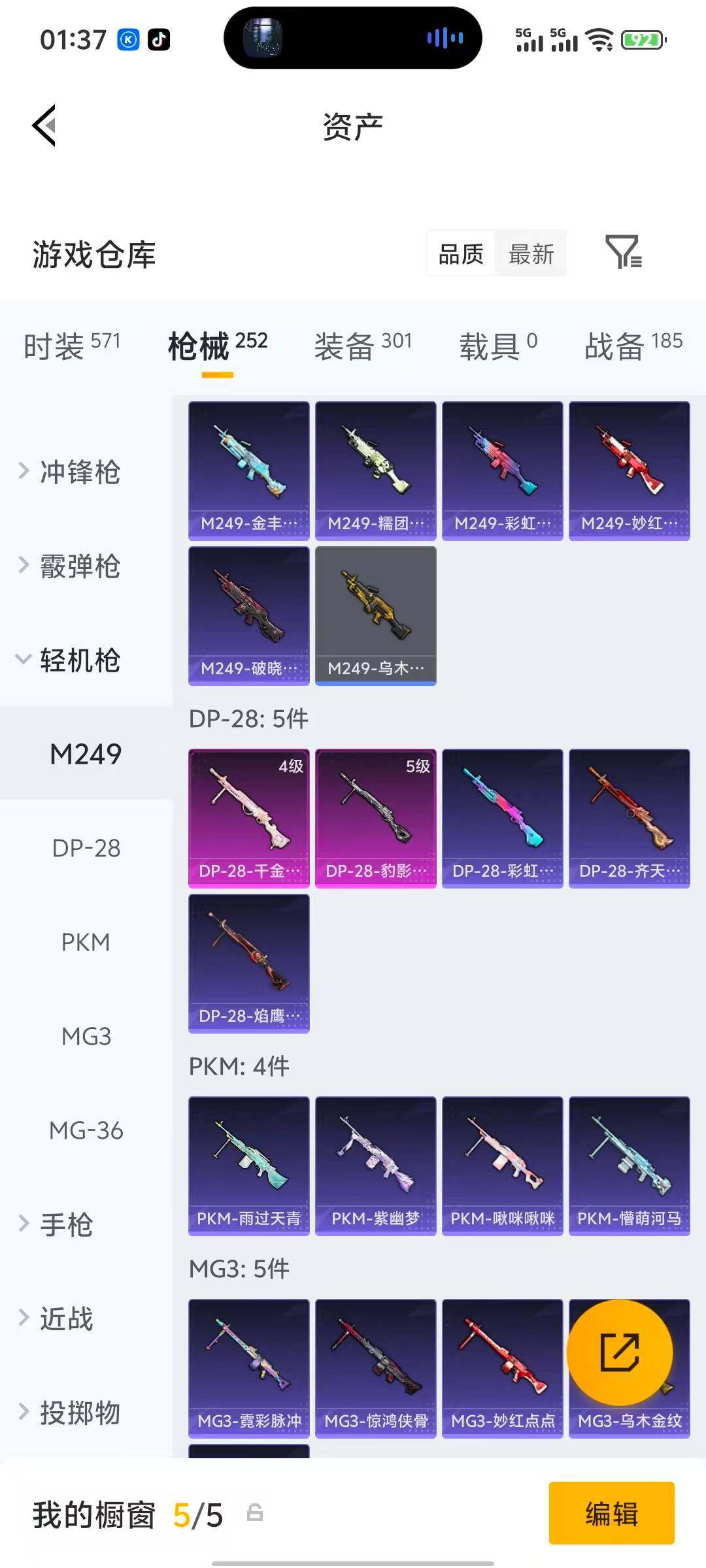Expand the 冲锋枪 category
This screenshot has width=706, height=1568.
point(70,472)
